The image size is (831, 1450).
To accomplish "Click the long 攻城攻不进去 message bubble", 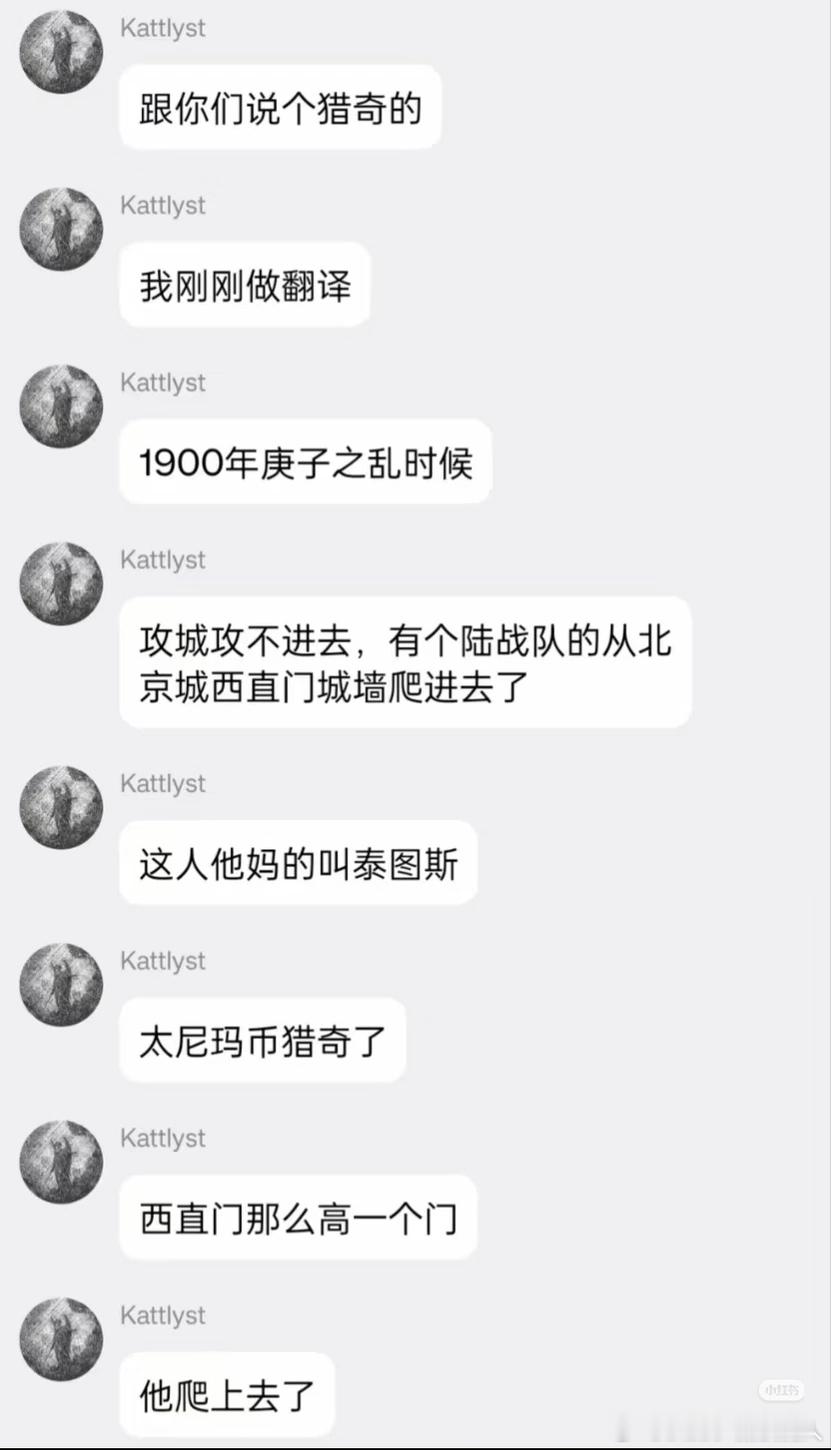I will coord(404,661).
